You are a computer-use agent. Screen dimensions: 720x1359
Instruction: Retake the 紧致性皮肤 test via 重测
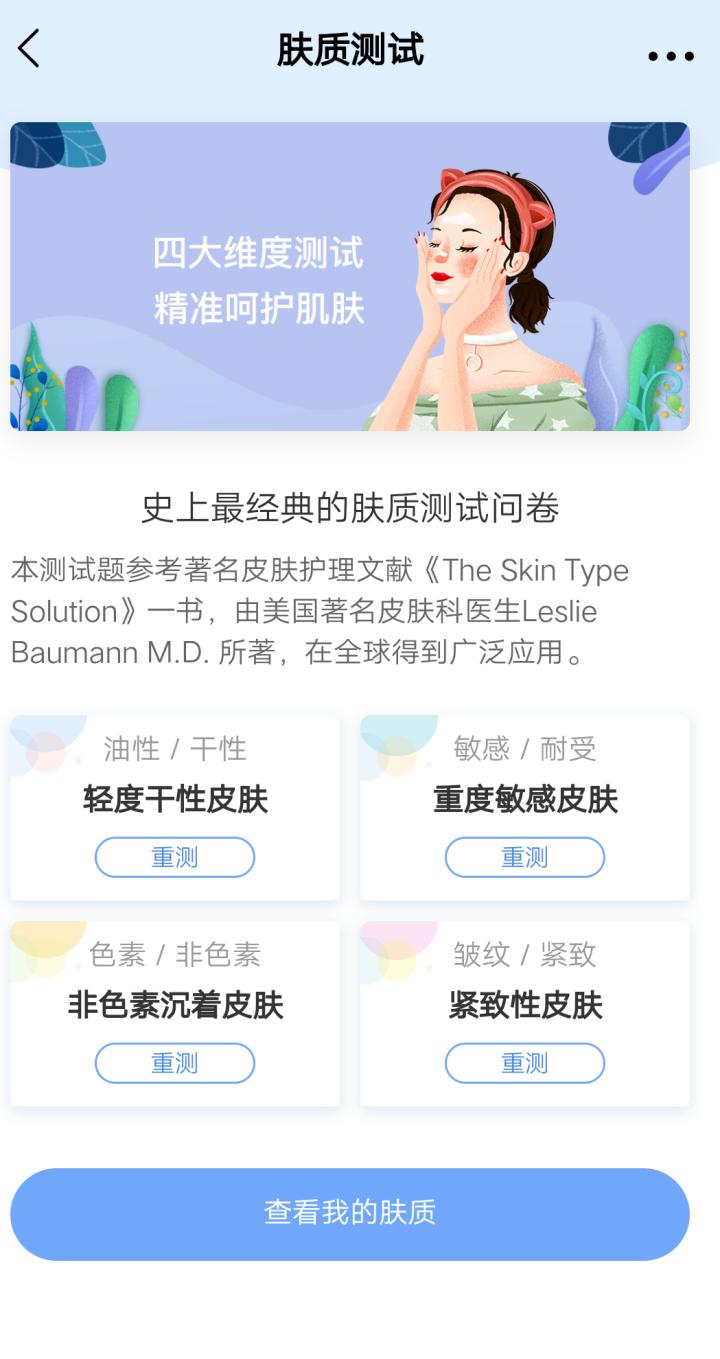tap(524, 1063)
